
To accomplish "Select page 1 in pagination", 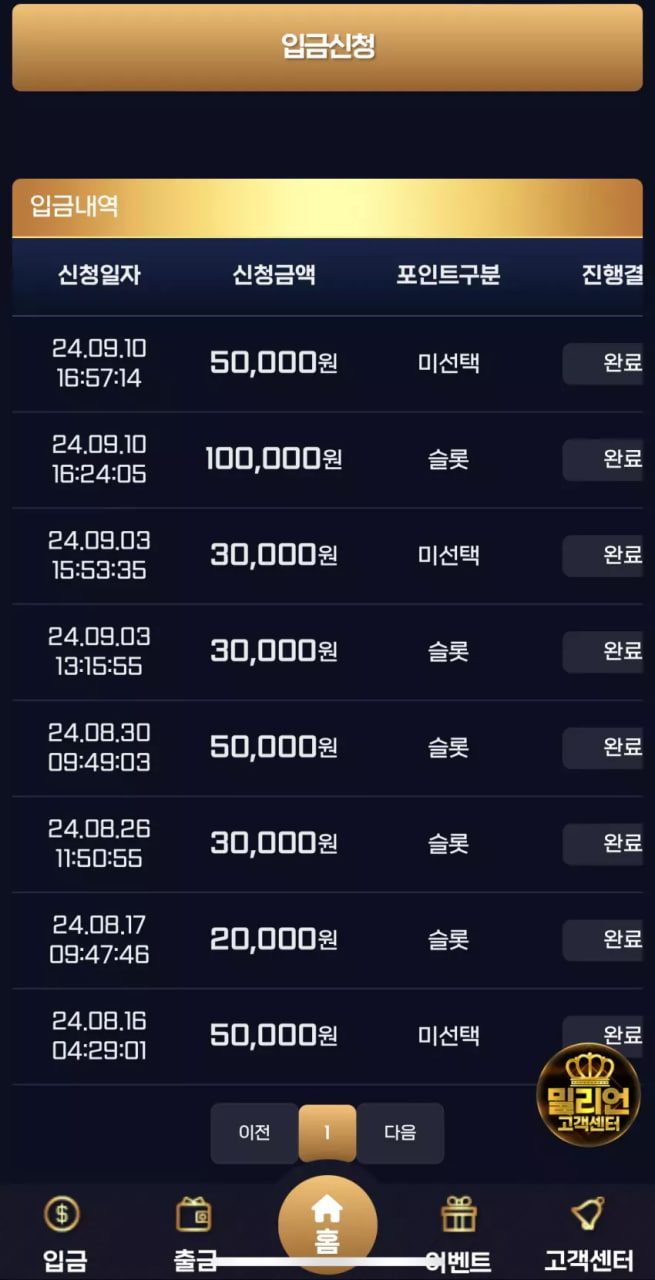I will point(327,1133).
